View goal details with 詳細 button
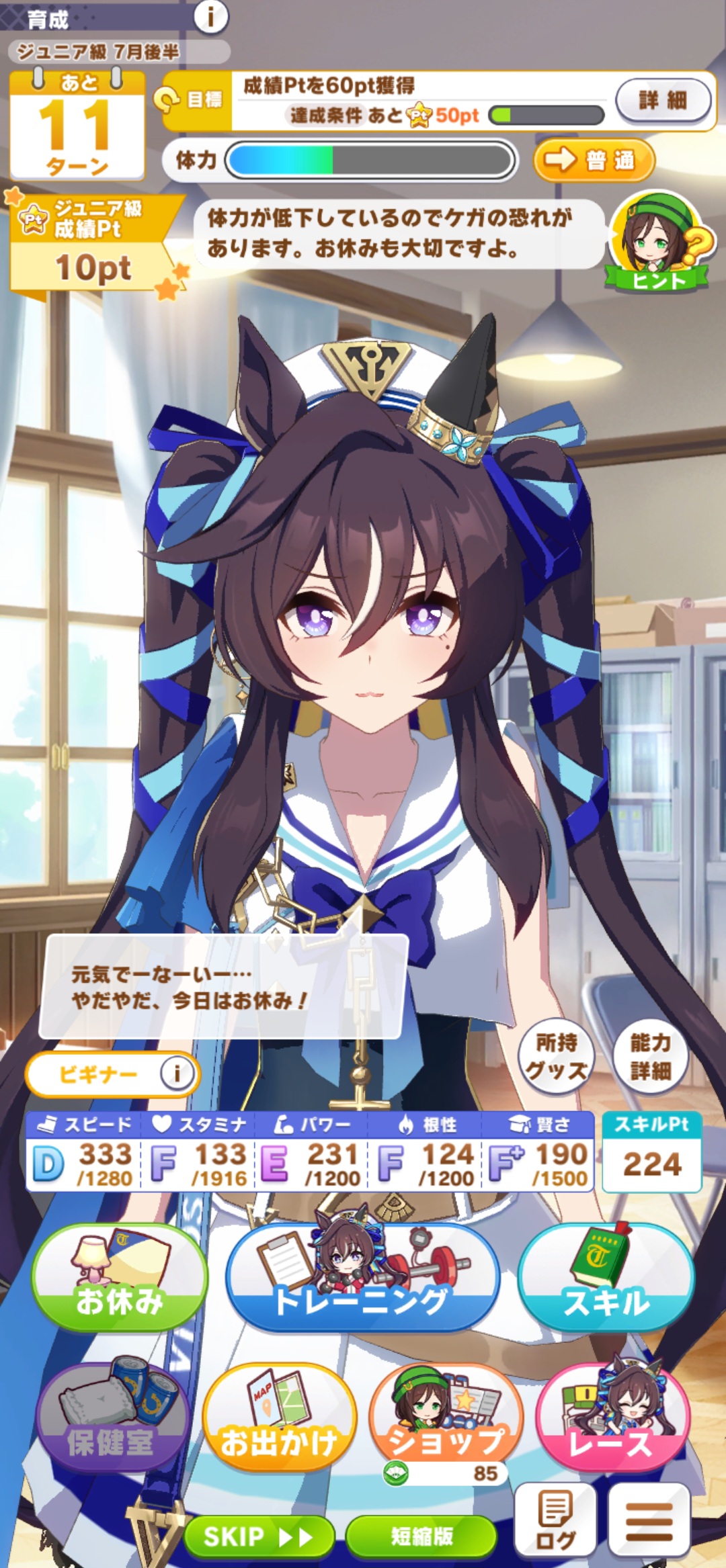Image resolution: width=726 pixels, height=1568 pixels. tap(663, 101)
